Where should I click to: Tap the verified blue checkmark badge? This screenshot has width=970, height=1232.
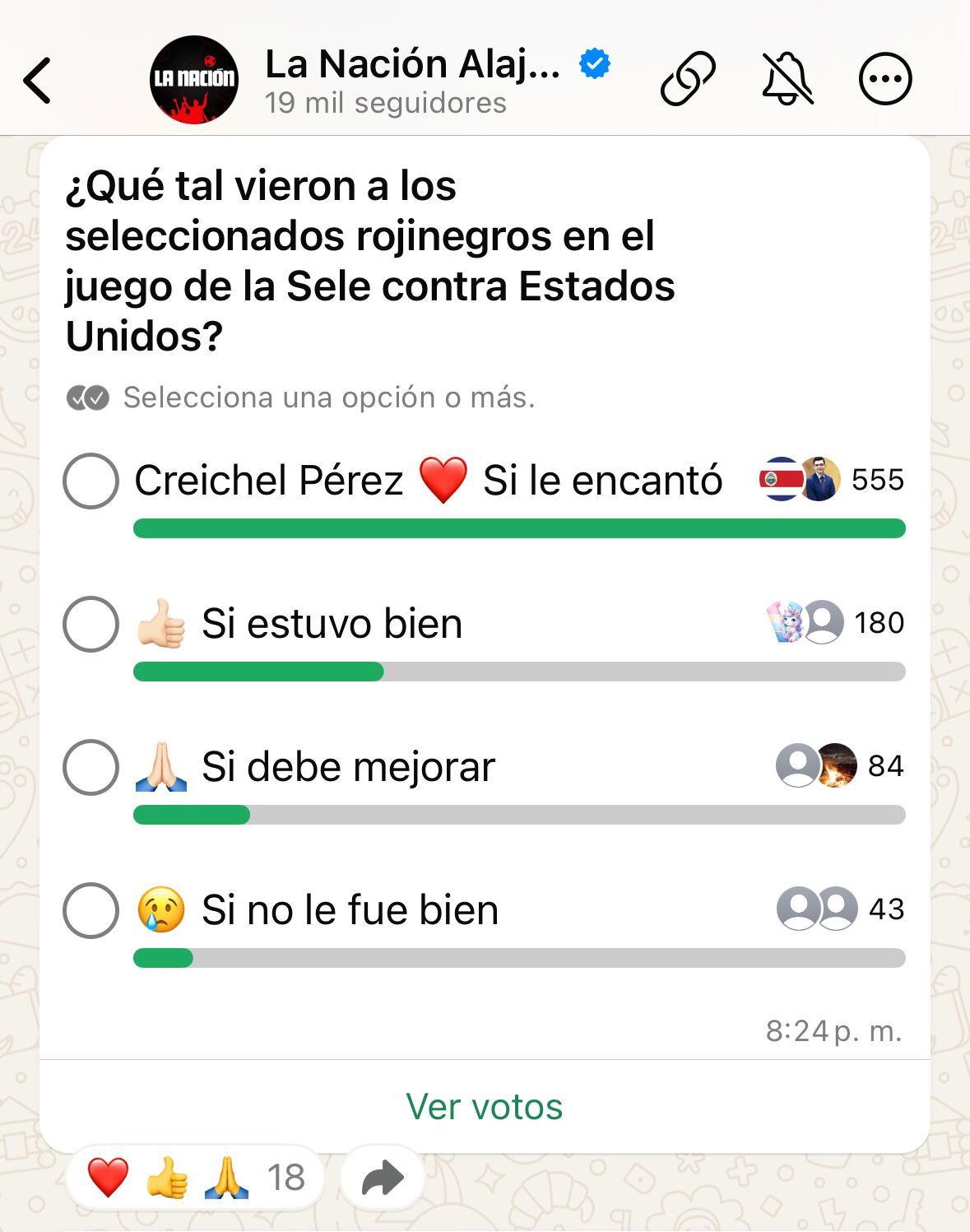[593, 63]
